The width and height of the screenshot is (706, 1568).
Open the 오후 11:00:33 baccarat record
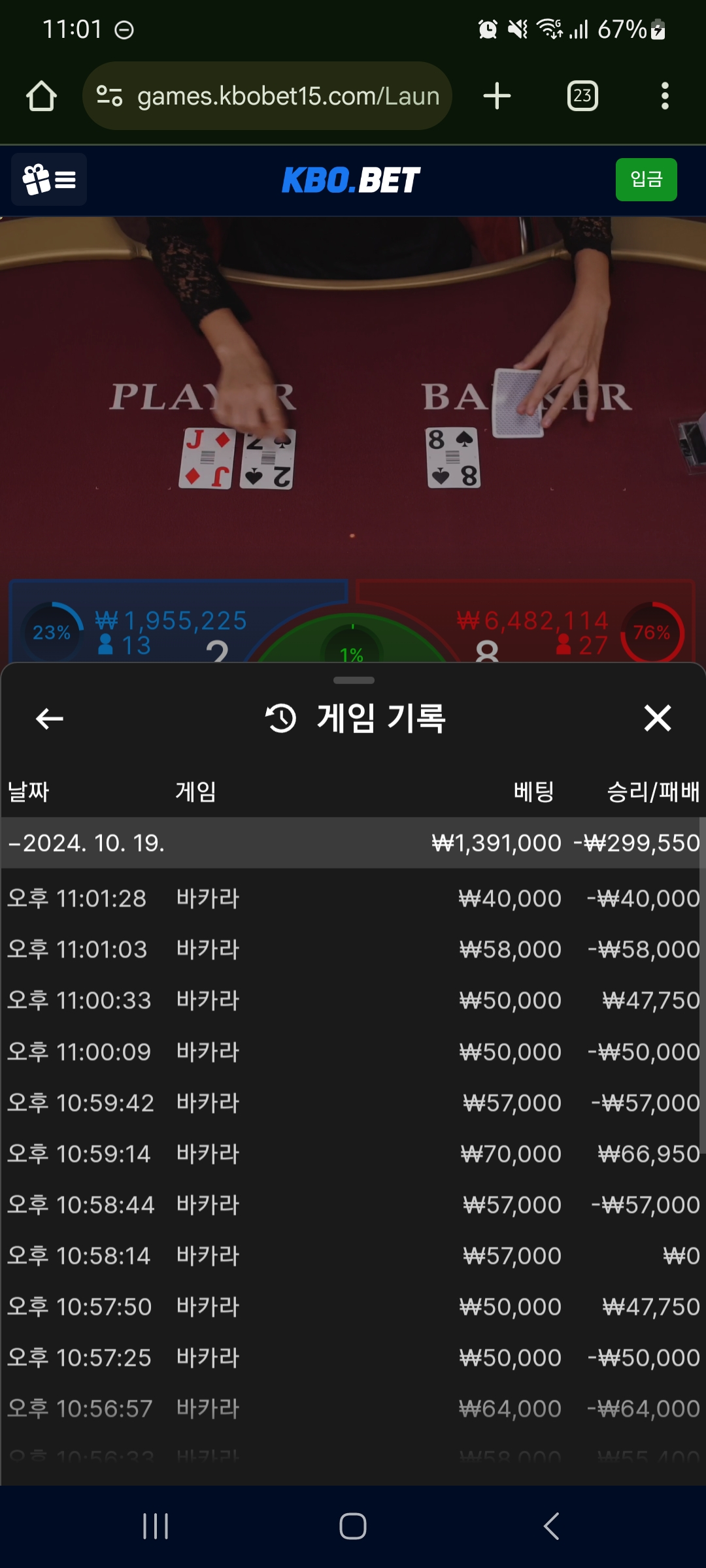click(x=353, y=1000)
